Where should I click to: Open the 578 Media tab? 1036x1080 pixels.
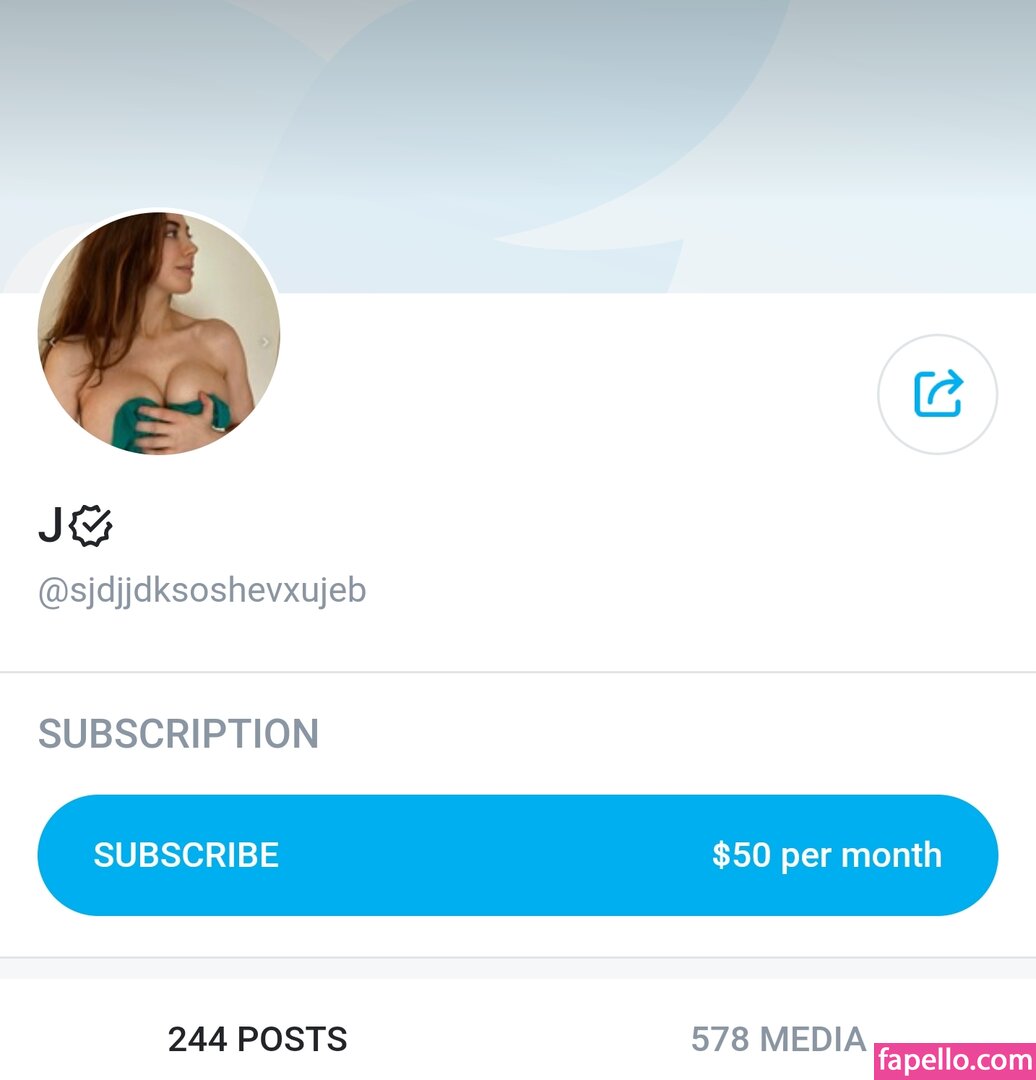777,1039
